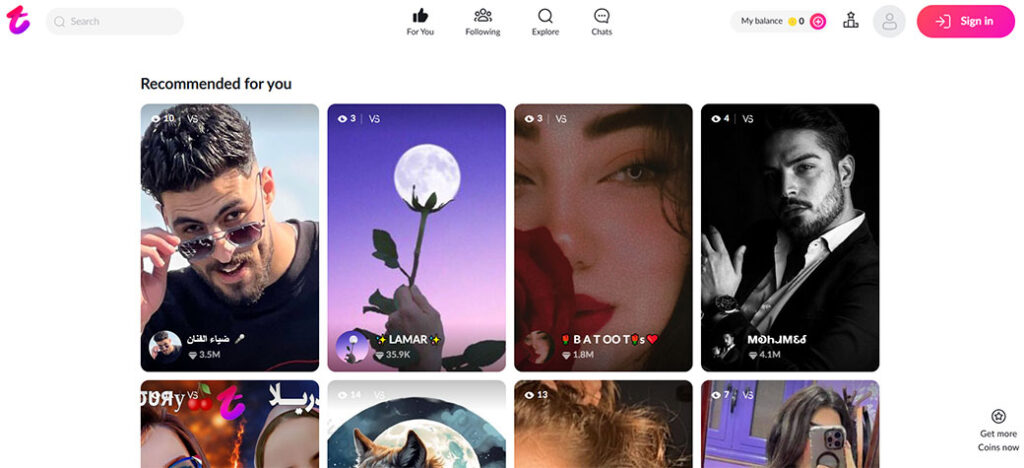
Task: Switch to the For You tab
Action: (x=420, y=22)
